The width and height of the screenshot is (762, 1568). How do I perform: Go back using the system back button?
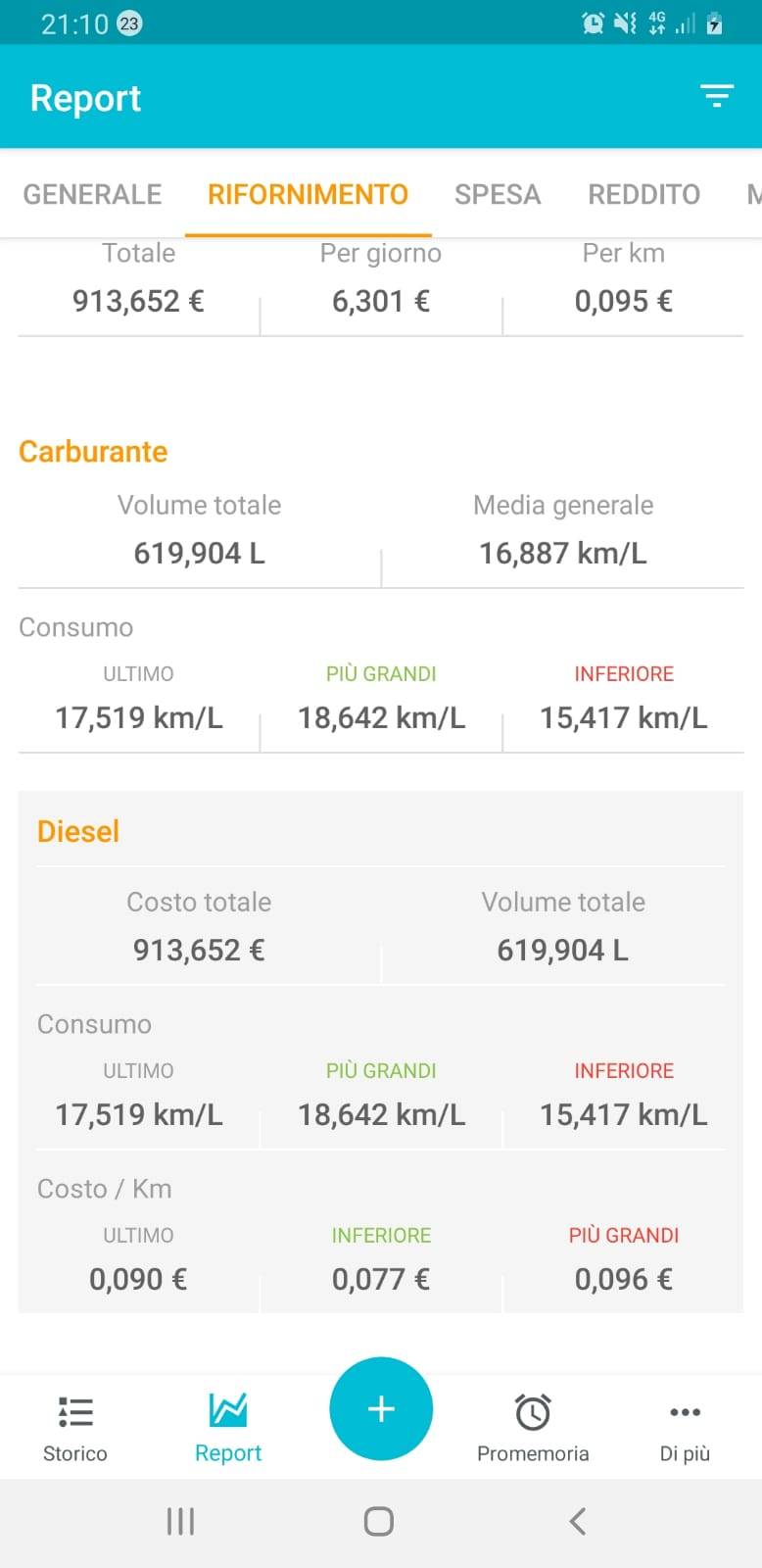pyautogui.click(x=578, y=1521)
